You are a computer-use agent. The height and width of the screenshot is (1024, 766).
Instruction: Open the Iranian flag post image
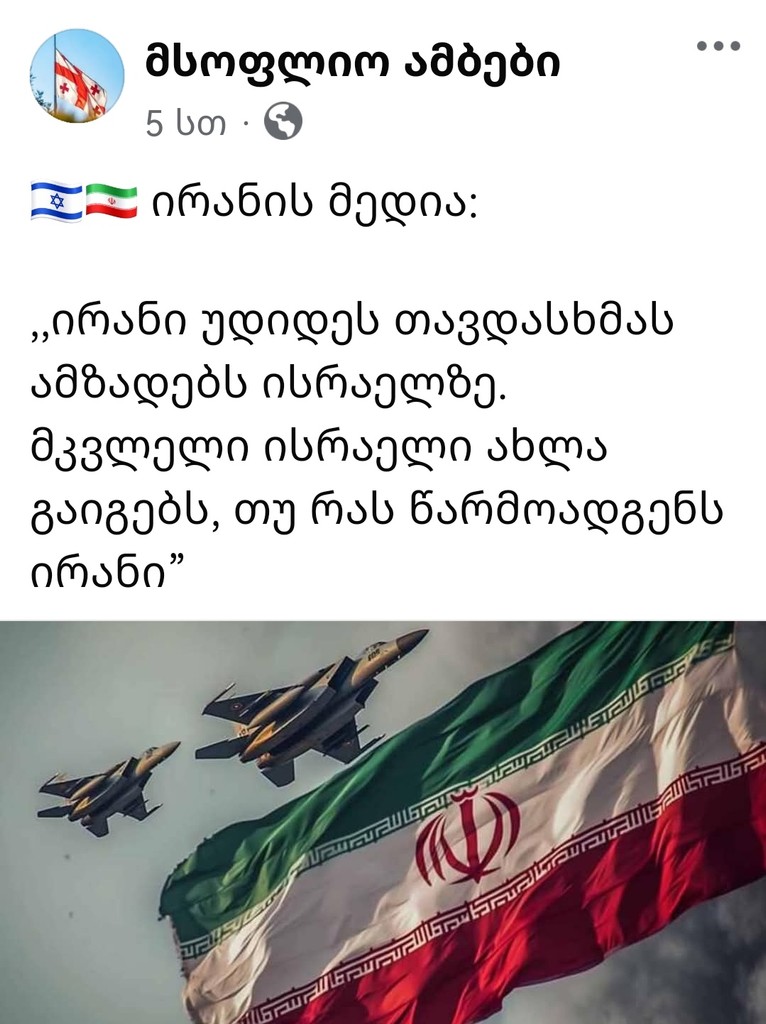point(383,822)
